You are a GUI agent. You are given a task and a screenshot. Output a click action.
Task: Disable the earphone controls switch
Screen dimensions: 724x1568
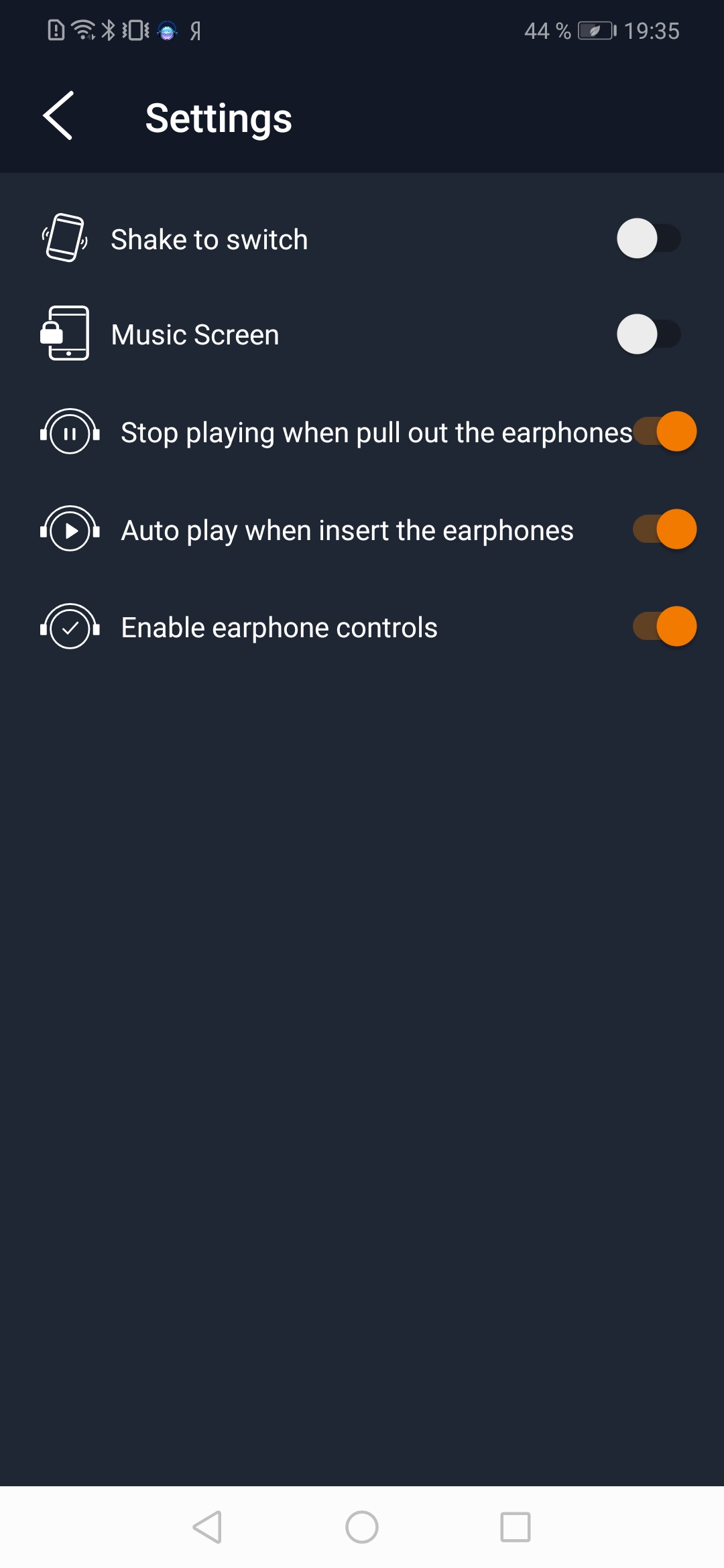click(665, 627)
